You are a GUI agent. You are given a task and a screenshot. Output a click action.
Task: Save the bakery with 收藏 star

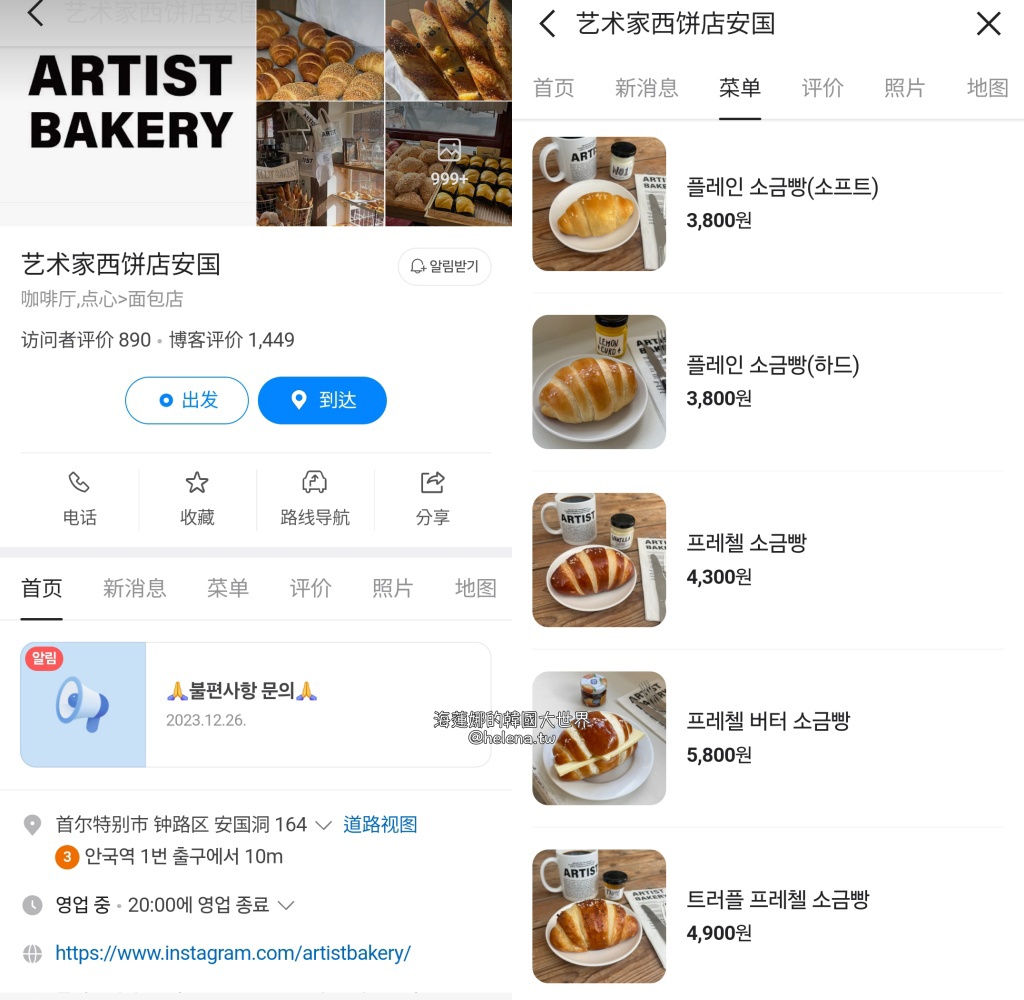[197, 498]
